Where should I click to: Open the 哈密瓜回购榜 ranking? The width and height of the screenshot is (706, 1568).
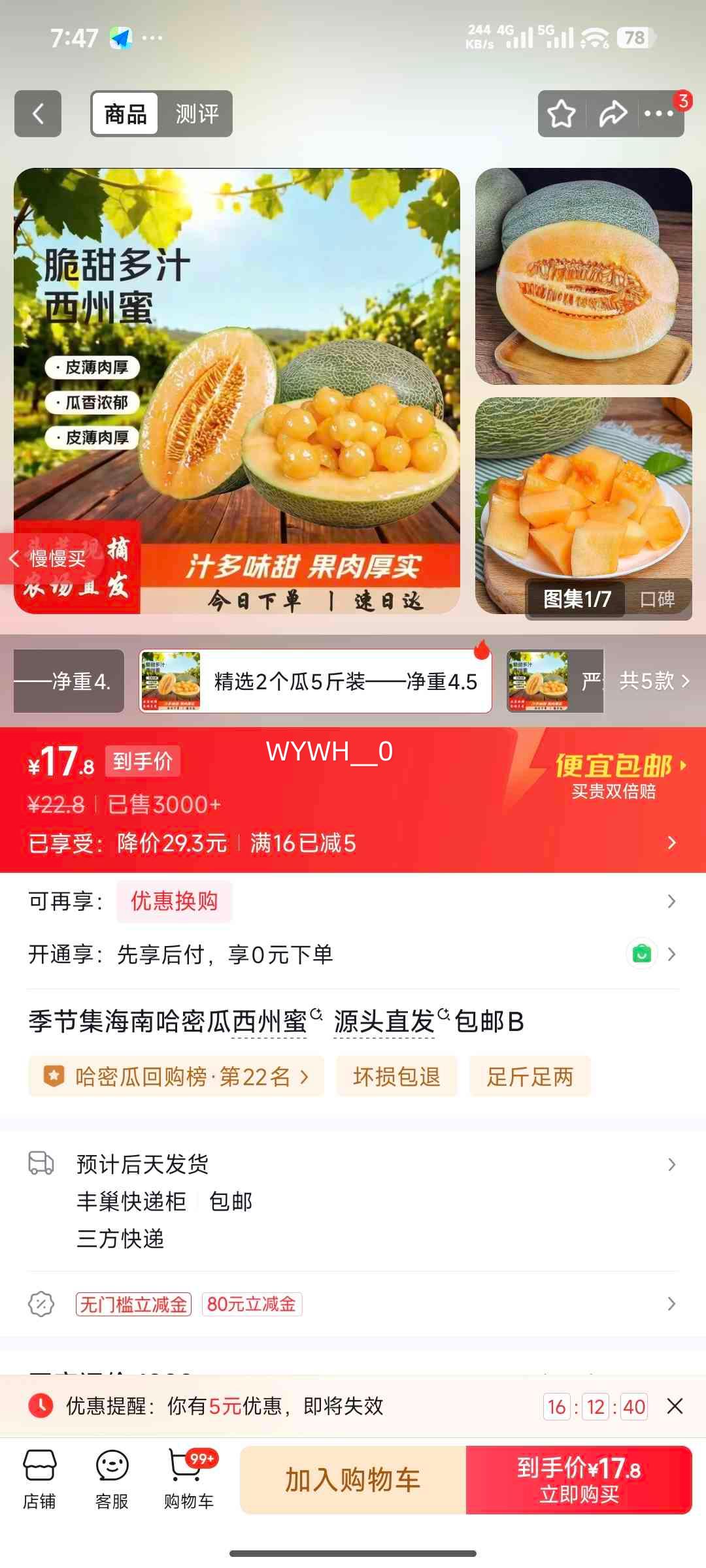pos(176,1077)
